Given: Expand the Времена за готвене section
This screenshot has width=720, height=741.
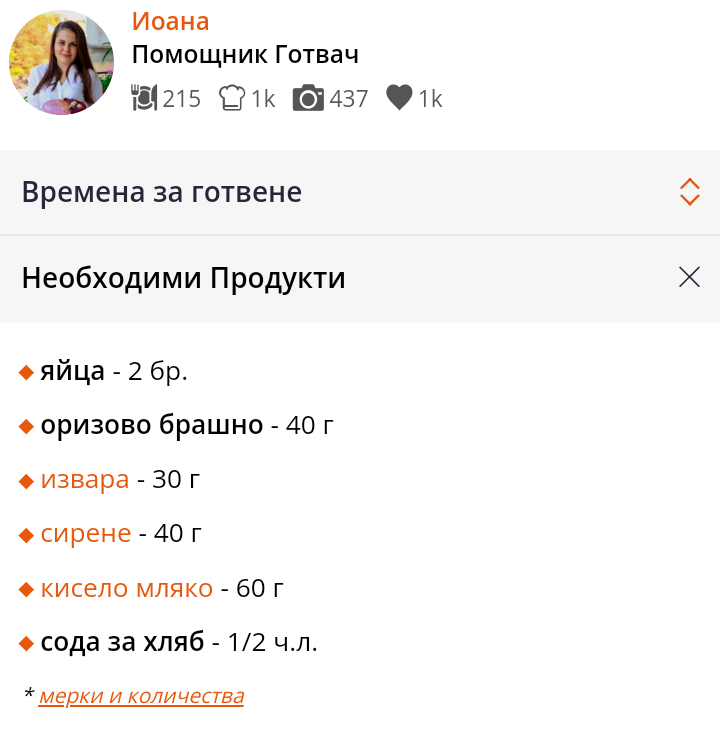Looking at the screenshot, I should pyautogui.click(x=360, y=192).
